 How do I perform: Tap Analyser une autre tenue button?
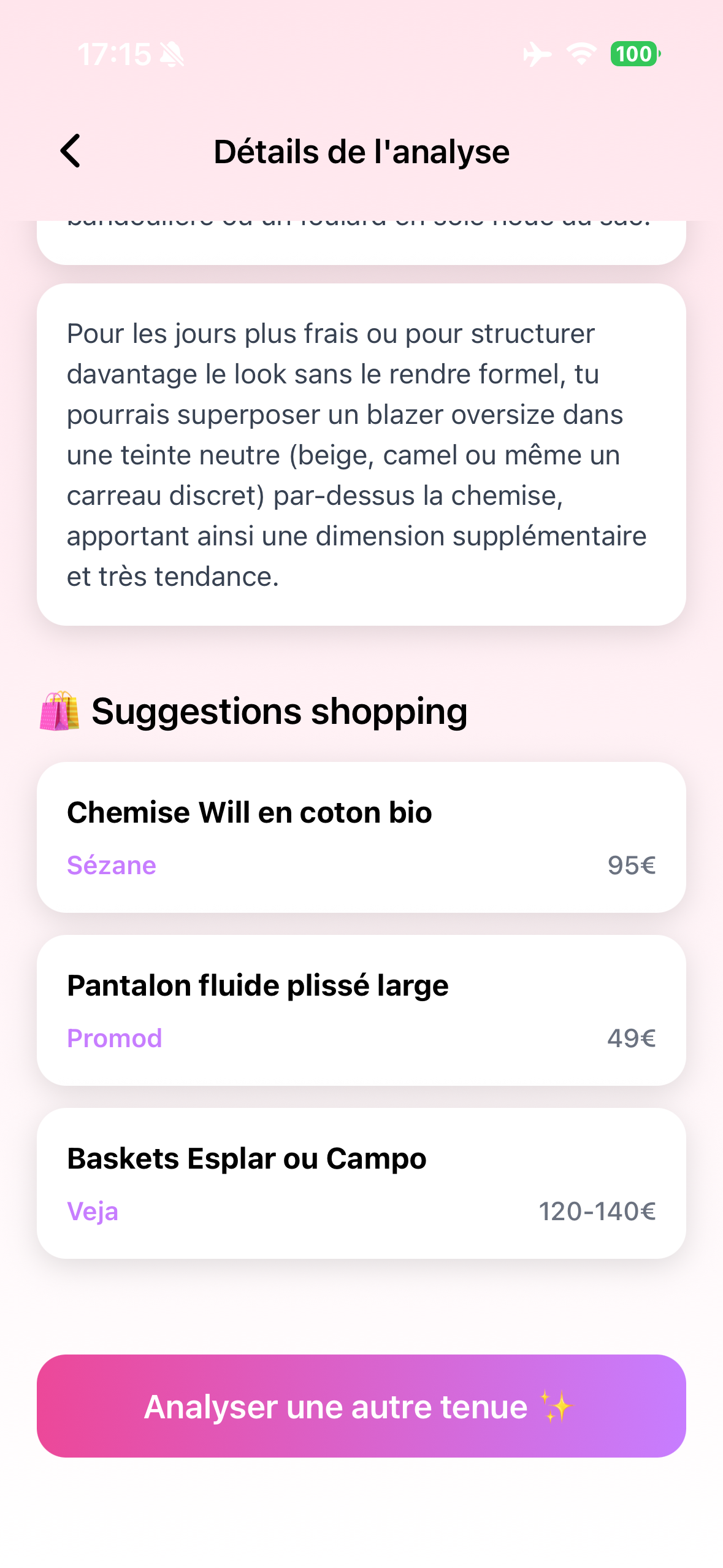coord(361,1405)
